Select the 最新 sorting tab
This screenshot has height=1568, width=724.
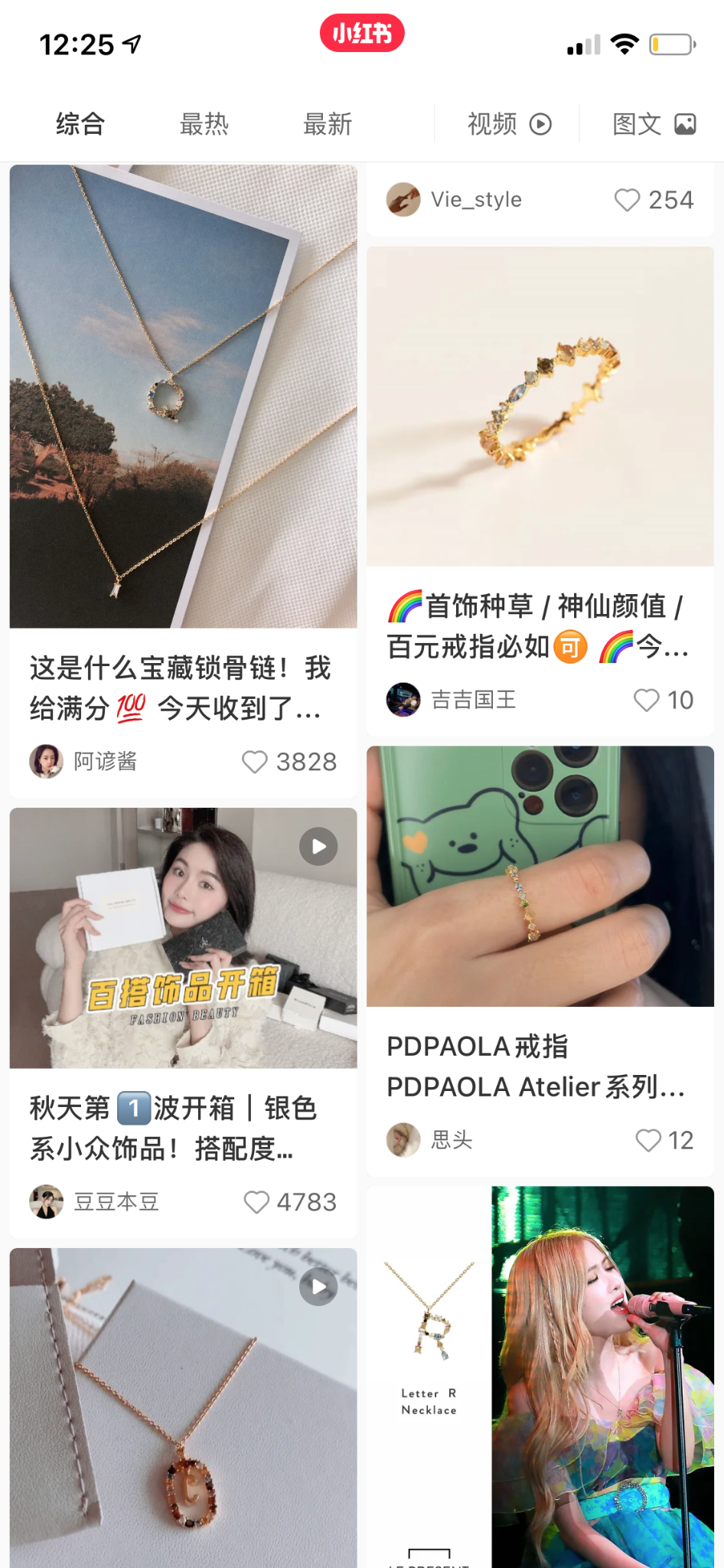pos(328,124)
